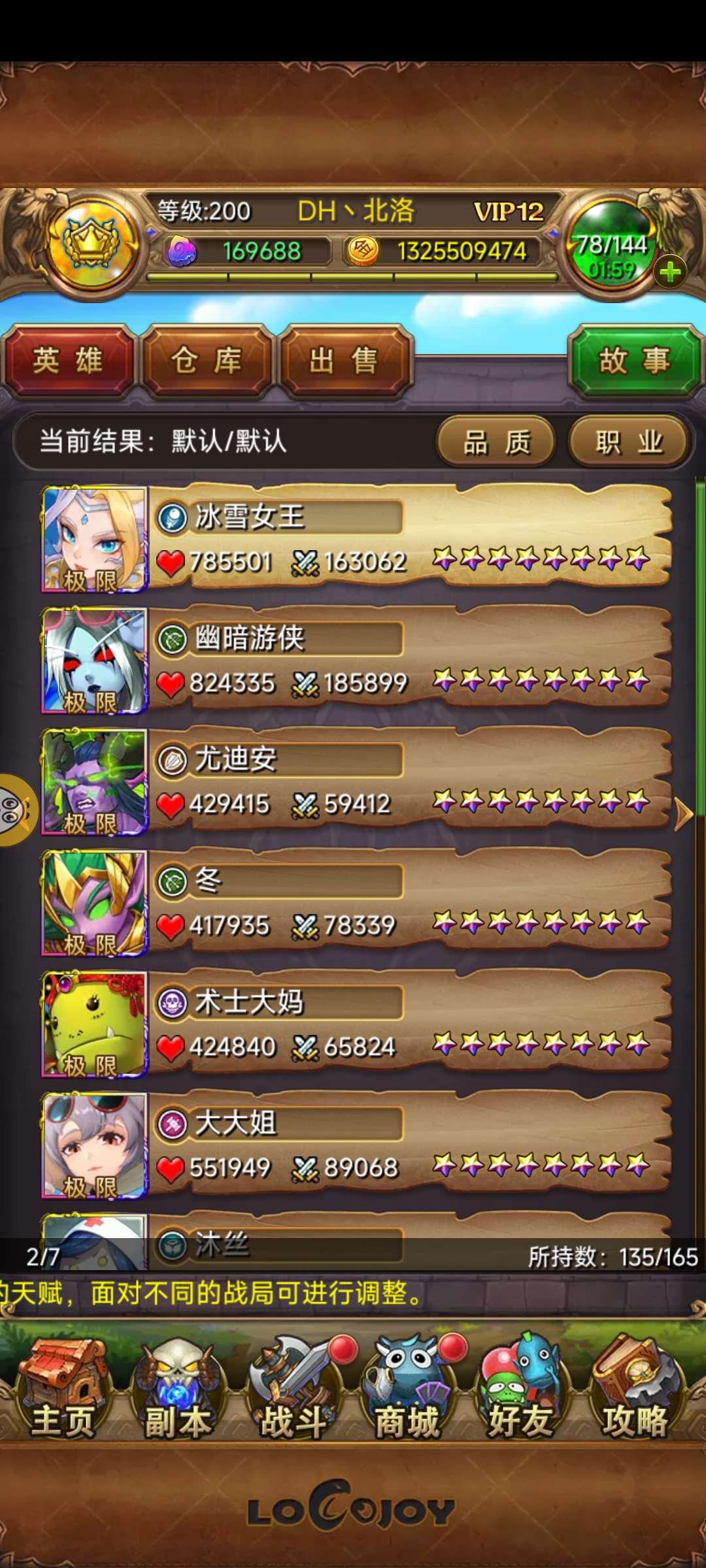Viewport: 706px width, 1568px height.
Task: Filter heroes by 品质
Action: coord(497,442)
